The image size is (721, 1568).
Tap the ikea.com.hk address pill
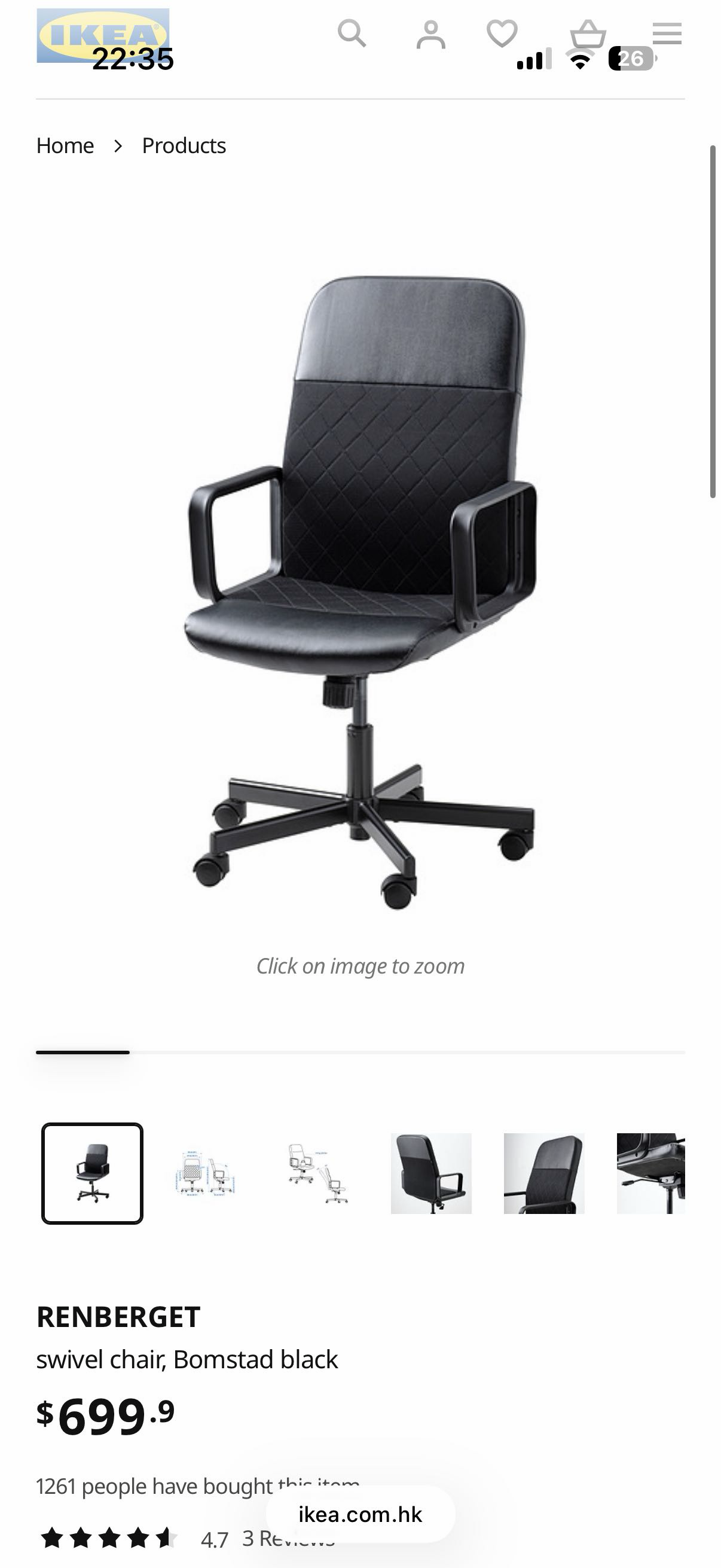(x=360, y=1514)
